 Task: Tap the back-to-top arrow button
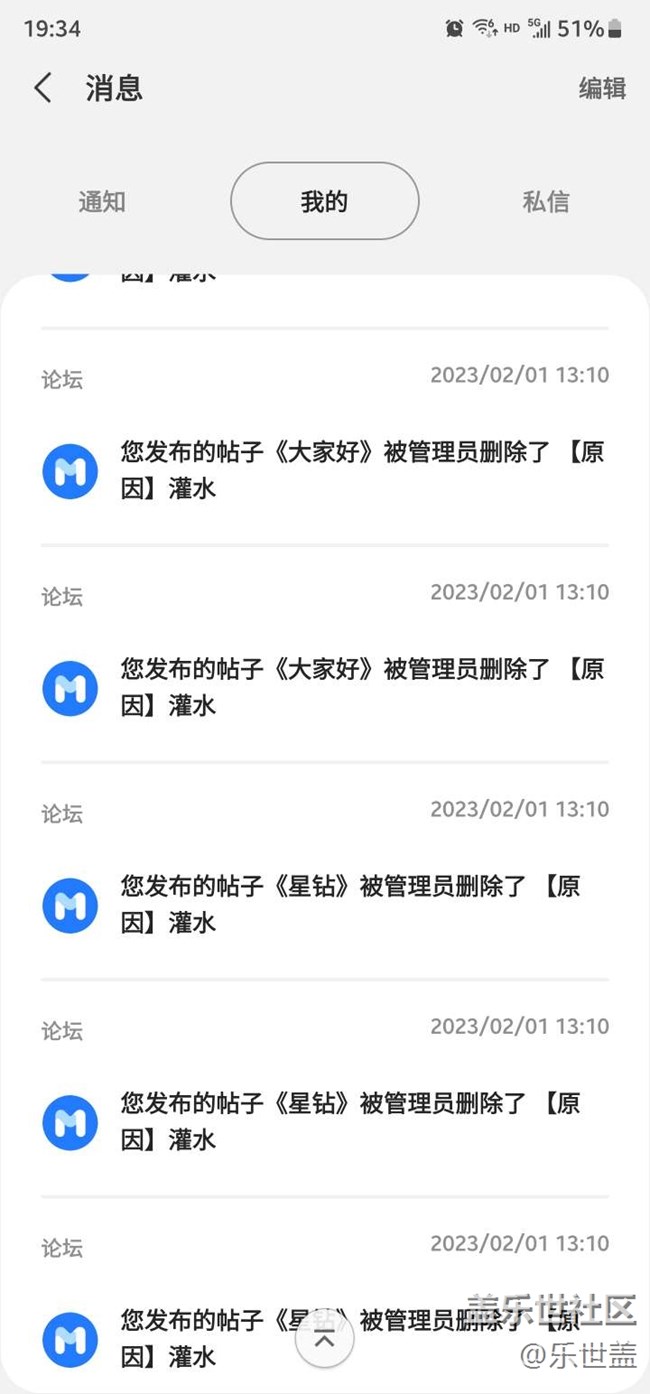click(x=324, y=1340)
